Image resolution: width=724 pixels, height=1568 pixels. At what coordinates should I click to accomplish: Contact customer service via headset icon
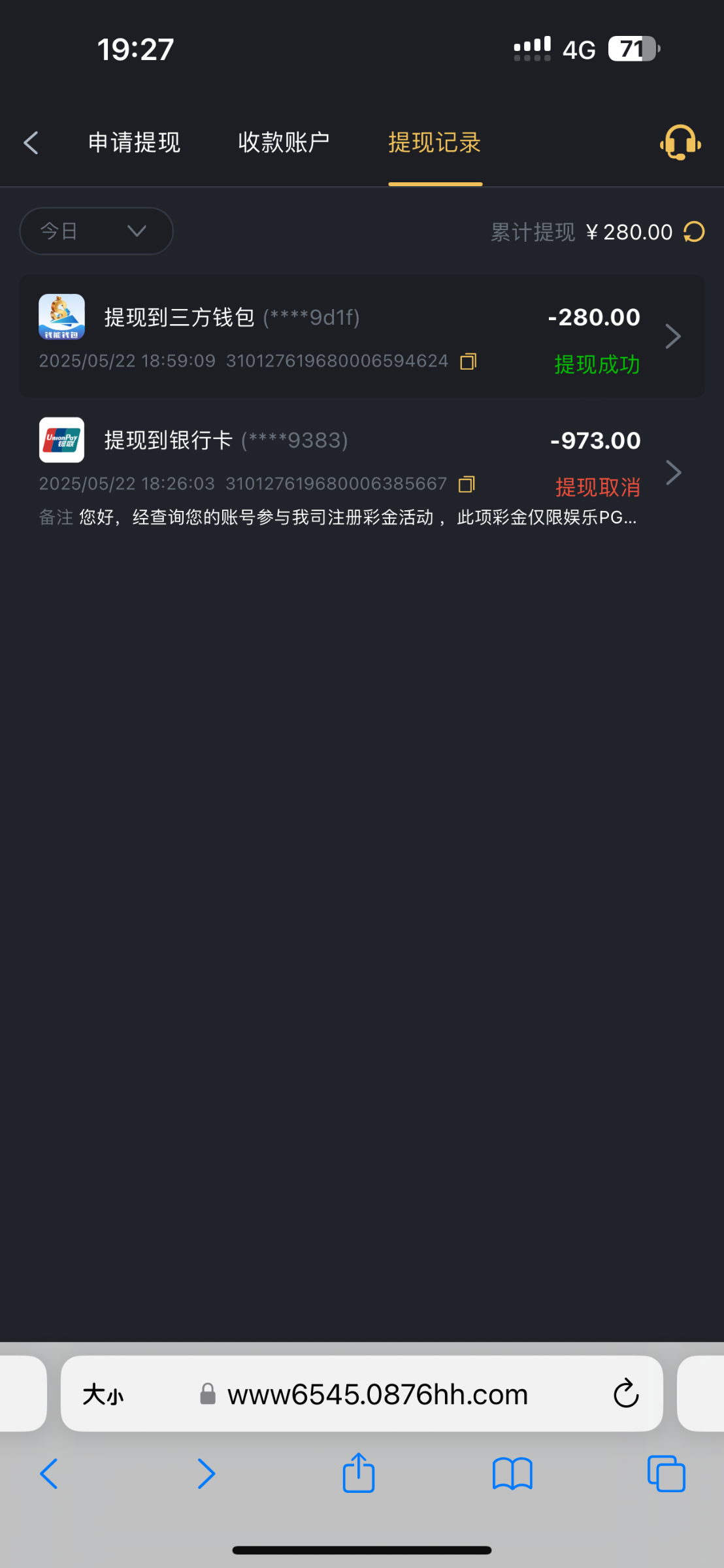click(680, 142)
